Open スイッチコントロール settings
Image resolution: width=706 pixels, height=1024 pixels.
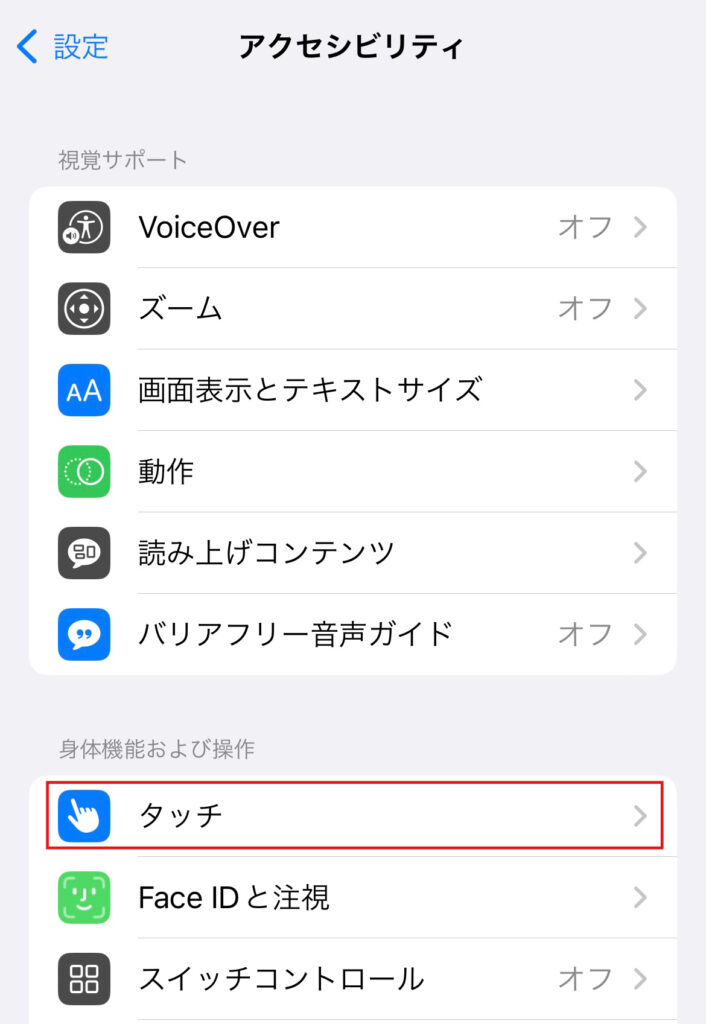(x=352, y=978)
